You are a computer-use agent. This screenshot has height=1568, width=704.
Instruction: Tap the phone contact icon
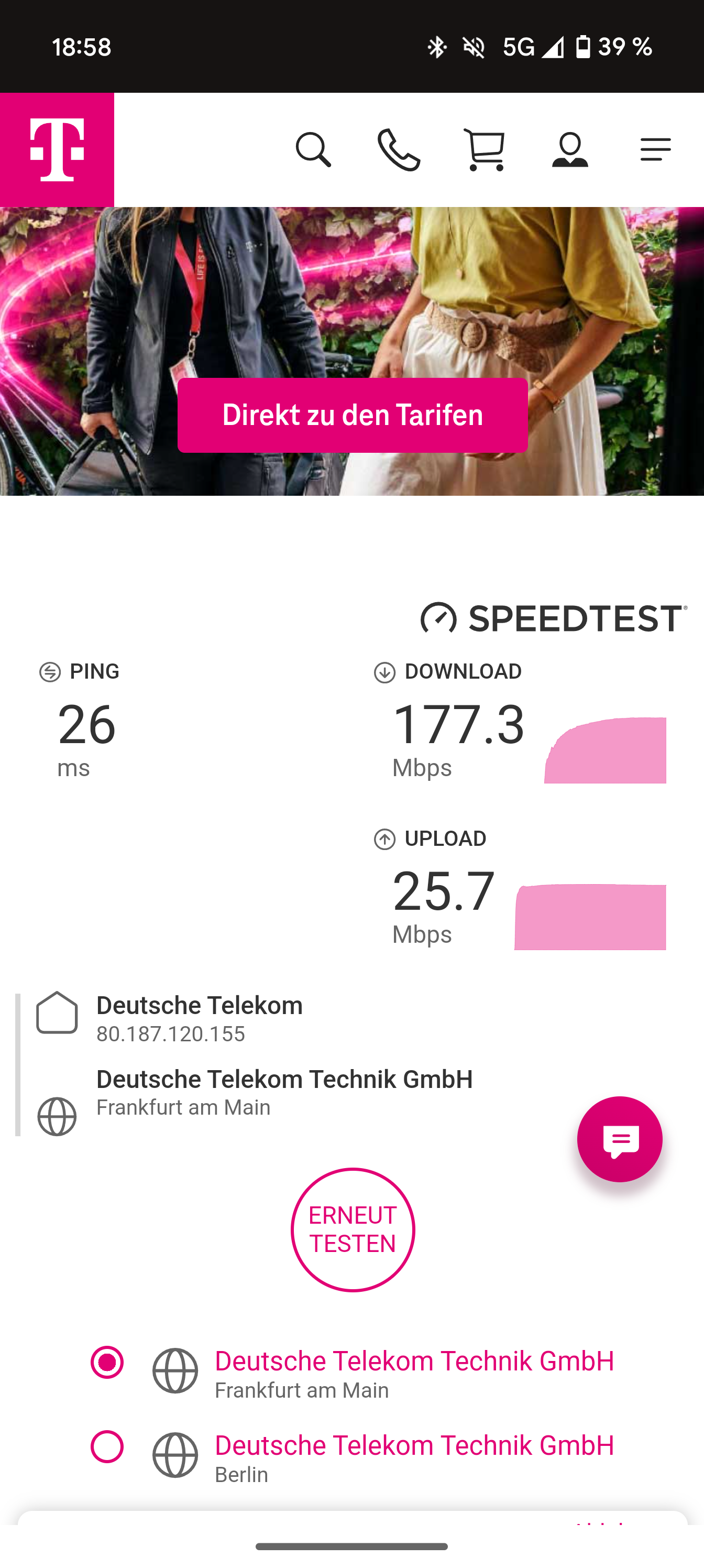[399, 150]
